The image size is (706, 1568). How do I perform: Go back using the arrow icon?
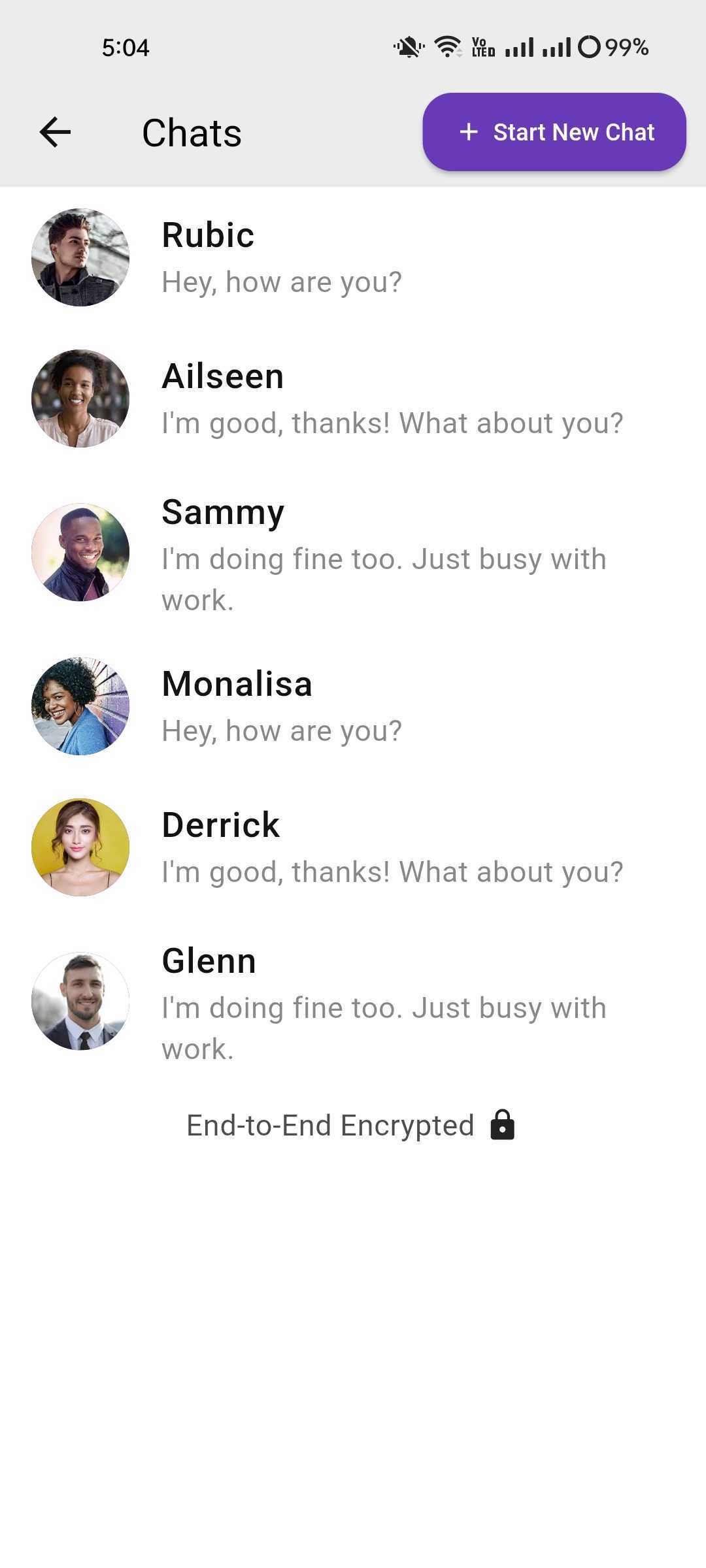coord(55,133)
